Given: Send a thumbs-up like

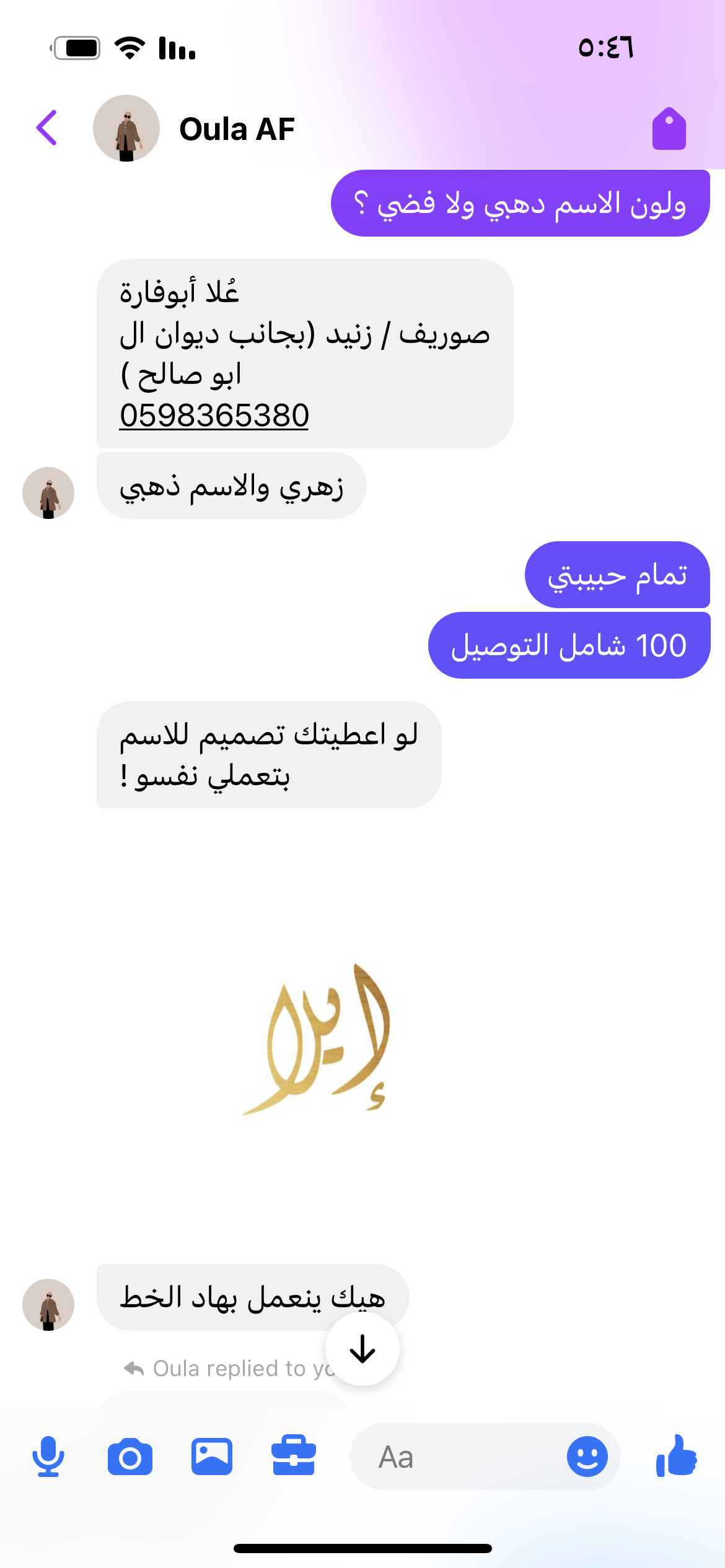Looking at the screenshot, I should (x=677, y=1457).
